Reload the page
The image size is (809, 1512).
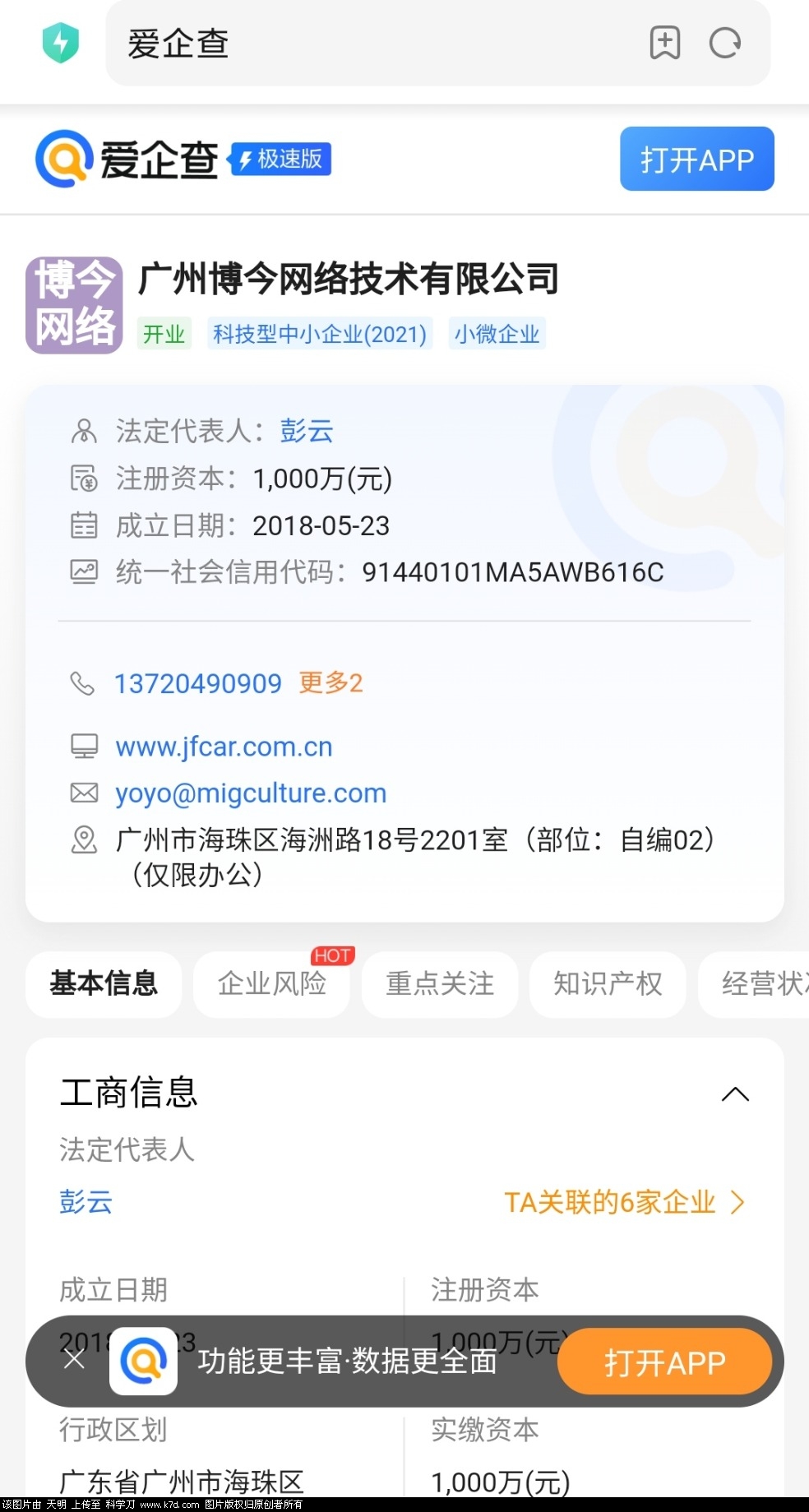[724, 43]
